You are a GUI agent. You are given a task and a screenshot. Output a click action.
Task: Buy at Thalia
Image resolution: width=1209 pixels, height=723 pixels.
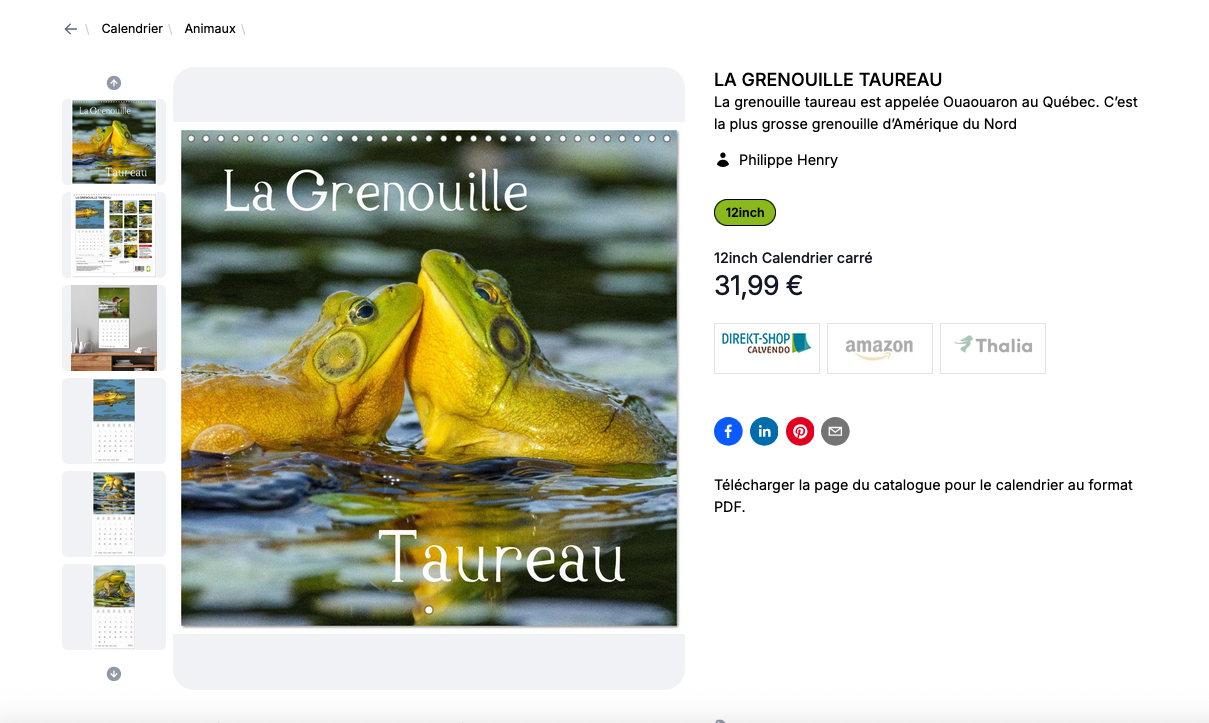click(x=993, y=348)
